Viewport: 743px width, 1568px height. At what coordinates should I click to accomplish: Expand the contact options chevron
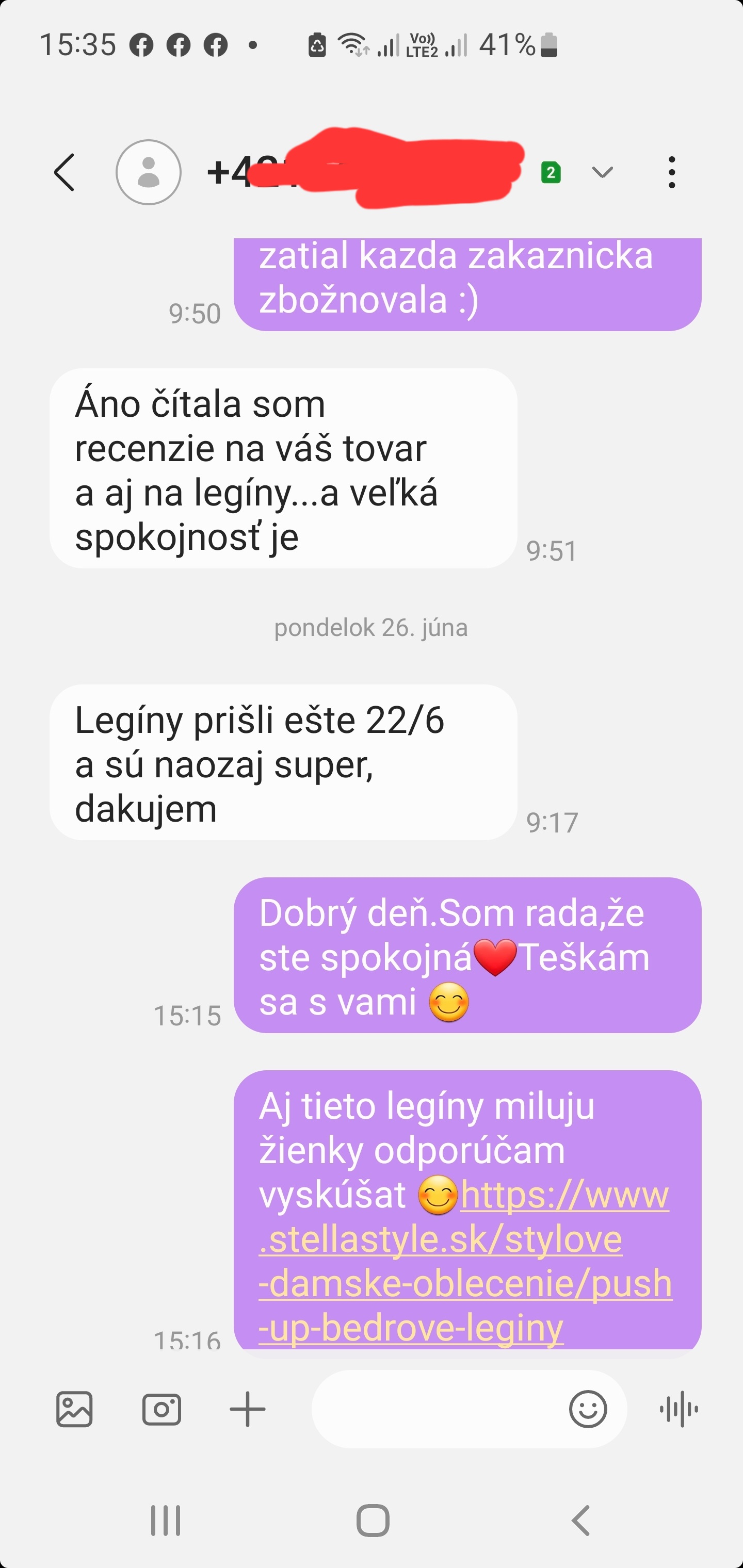(x=602, y=172)
